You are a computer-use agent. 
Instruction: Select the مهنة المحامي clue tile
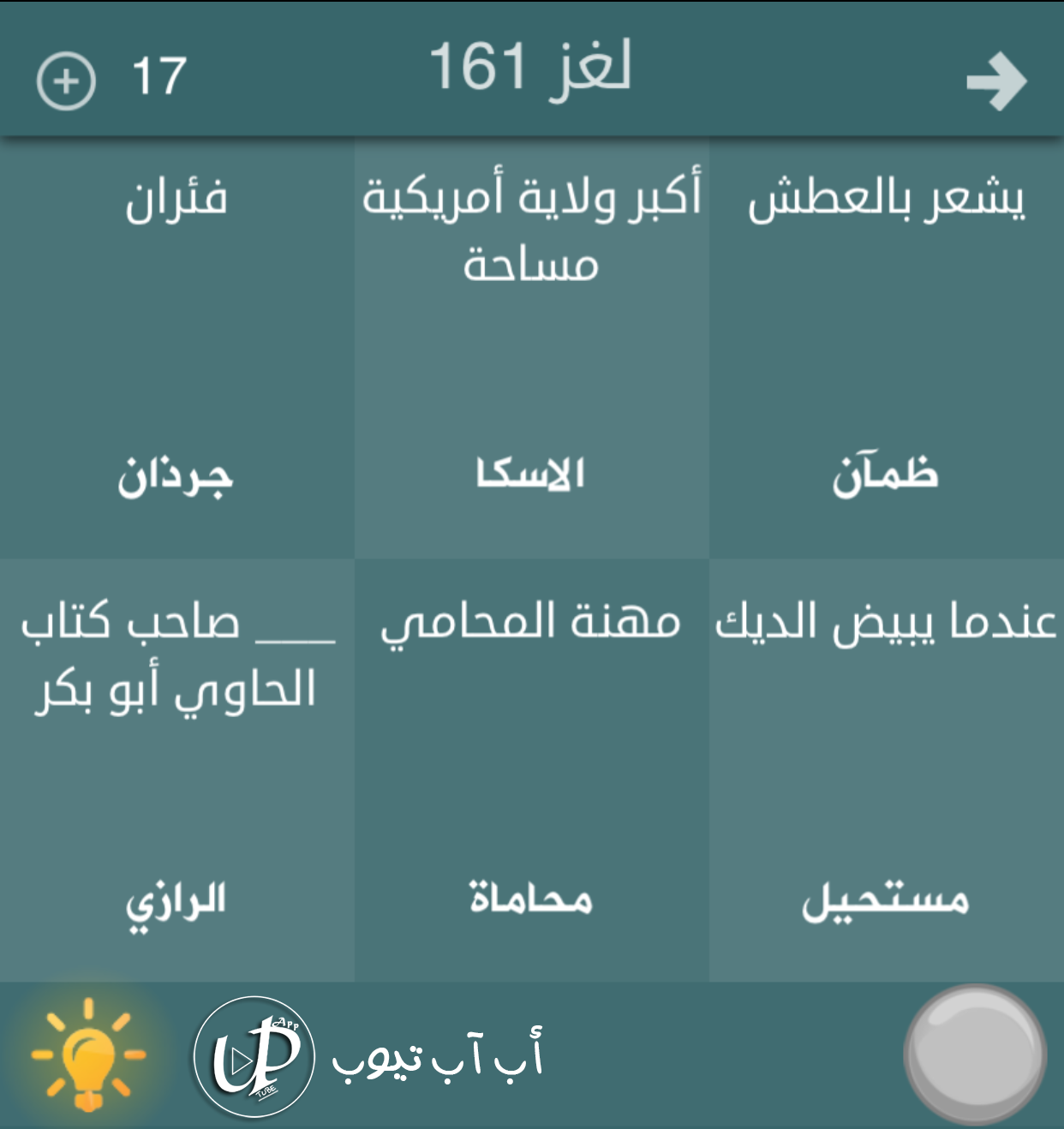(532, 770)
